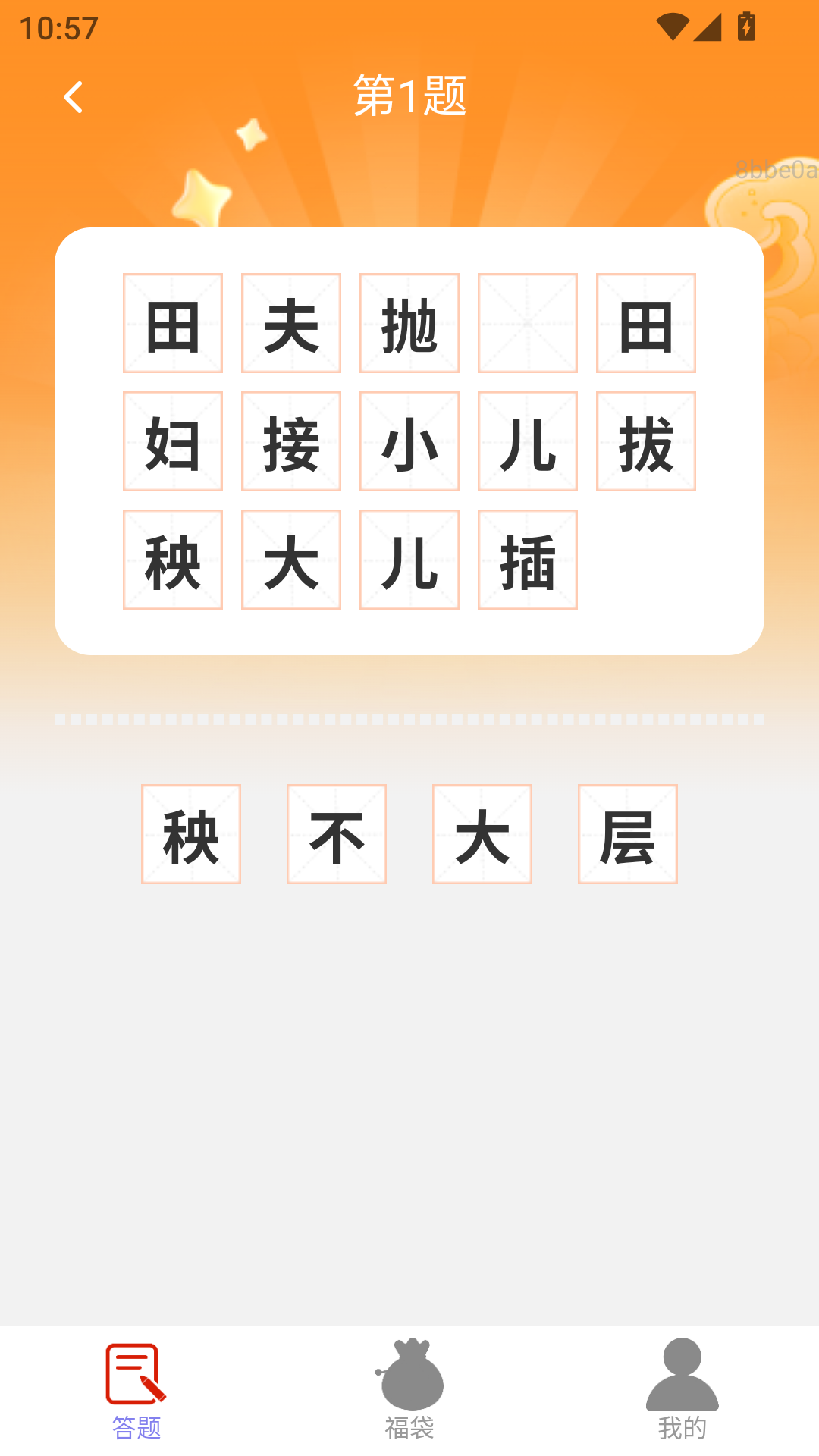The height and width of the screenshot is (1456, 819).
Task: Select answer option 层
Action: [628, 834]
